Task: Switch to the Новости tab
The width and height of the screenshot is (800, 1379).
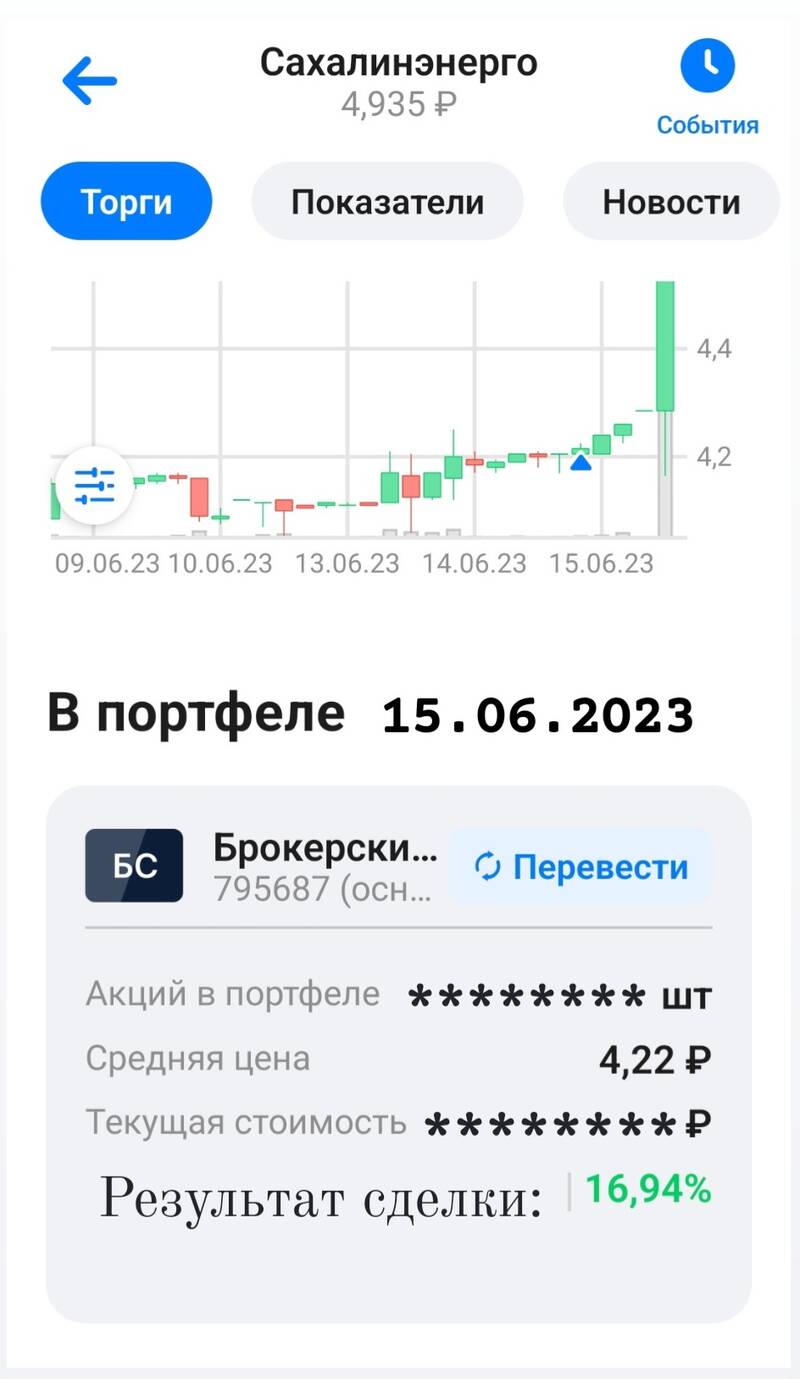Action: point(671,202)
